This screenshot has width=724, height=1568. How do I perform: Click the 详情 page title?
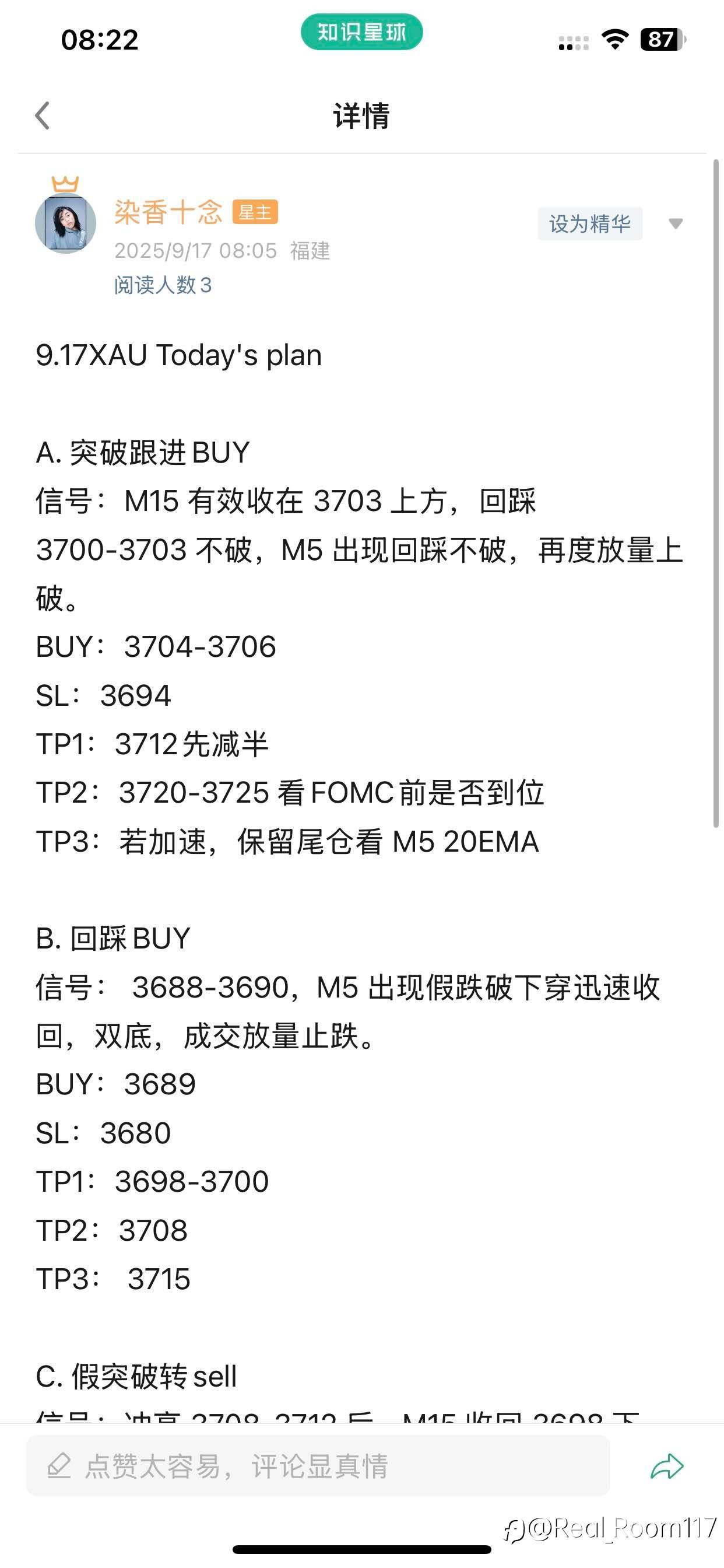361,116
